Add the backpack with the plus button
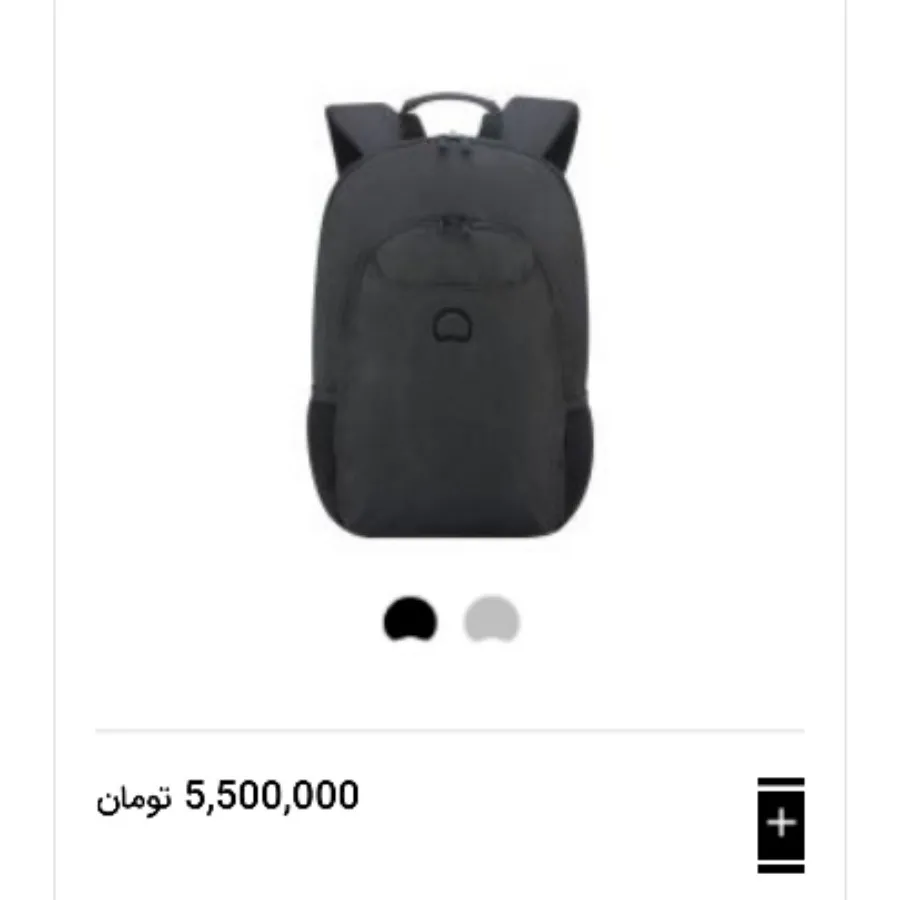The image size is (900, 900). pos(781,824)
